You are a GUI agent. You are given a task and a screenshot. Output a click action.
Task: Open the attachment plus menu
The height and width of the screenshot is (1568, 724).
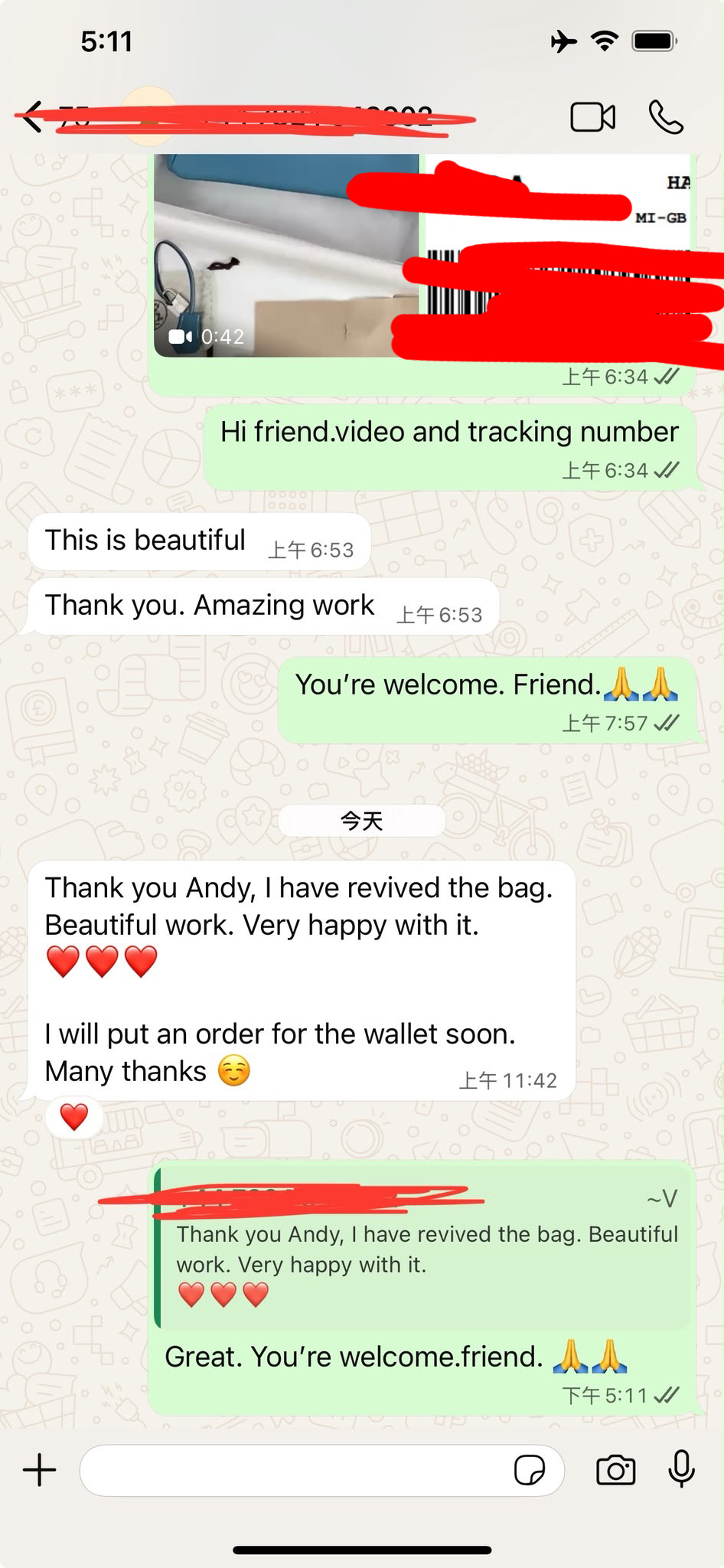(x=39, y=1470)
